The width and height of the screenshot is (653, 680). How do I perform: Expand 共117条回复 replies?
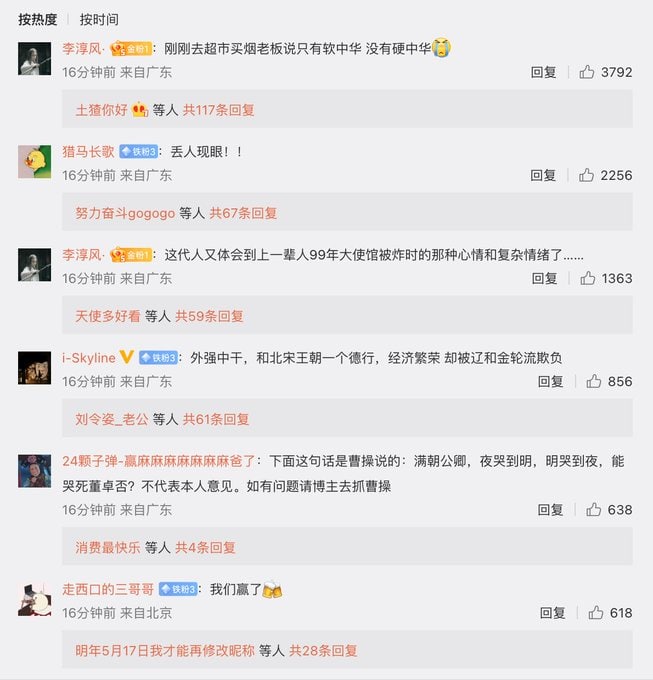click(x=220, y=110)
